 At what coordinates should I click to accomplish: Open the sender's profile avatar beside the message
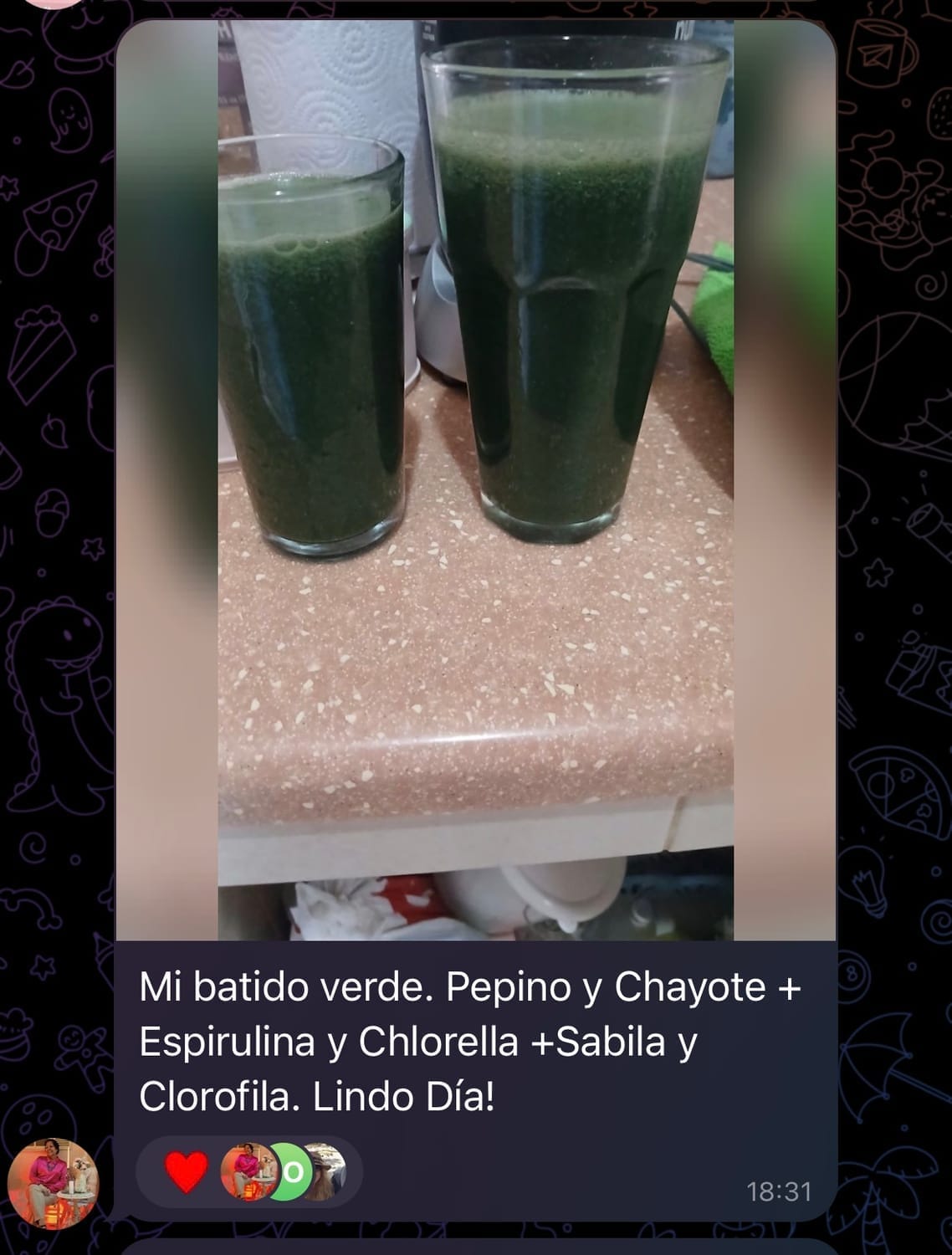[x=53, y=1183]
